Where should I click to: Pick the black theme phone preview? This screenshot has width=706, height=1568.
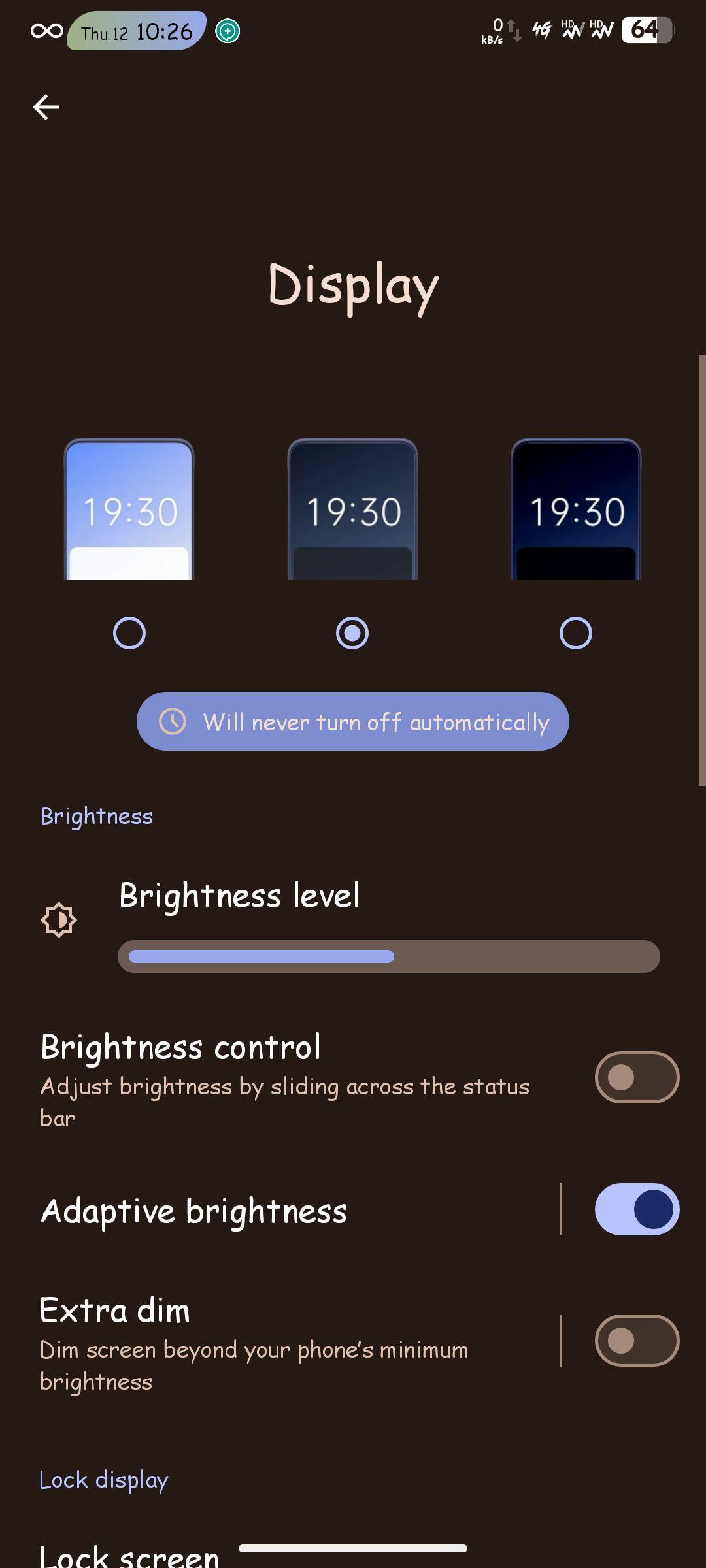576,509
